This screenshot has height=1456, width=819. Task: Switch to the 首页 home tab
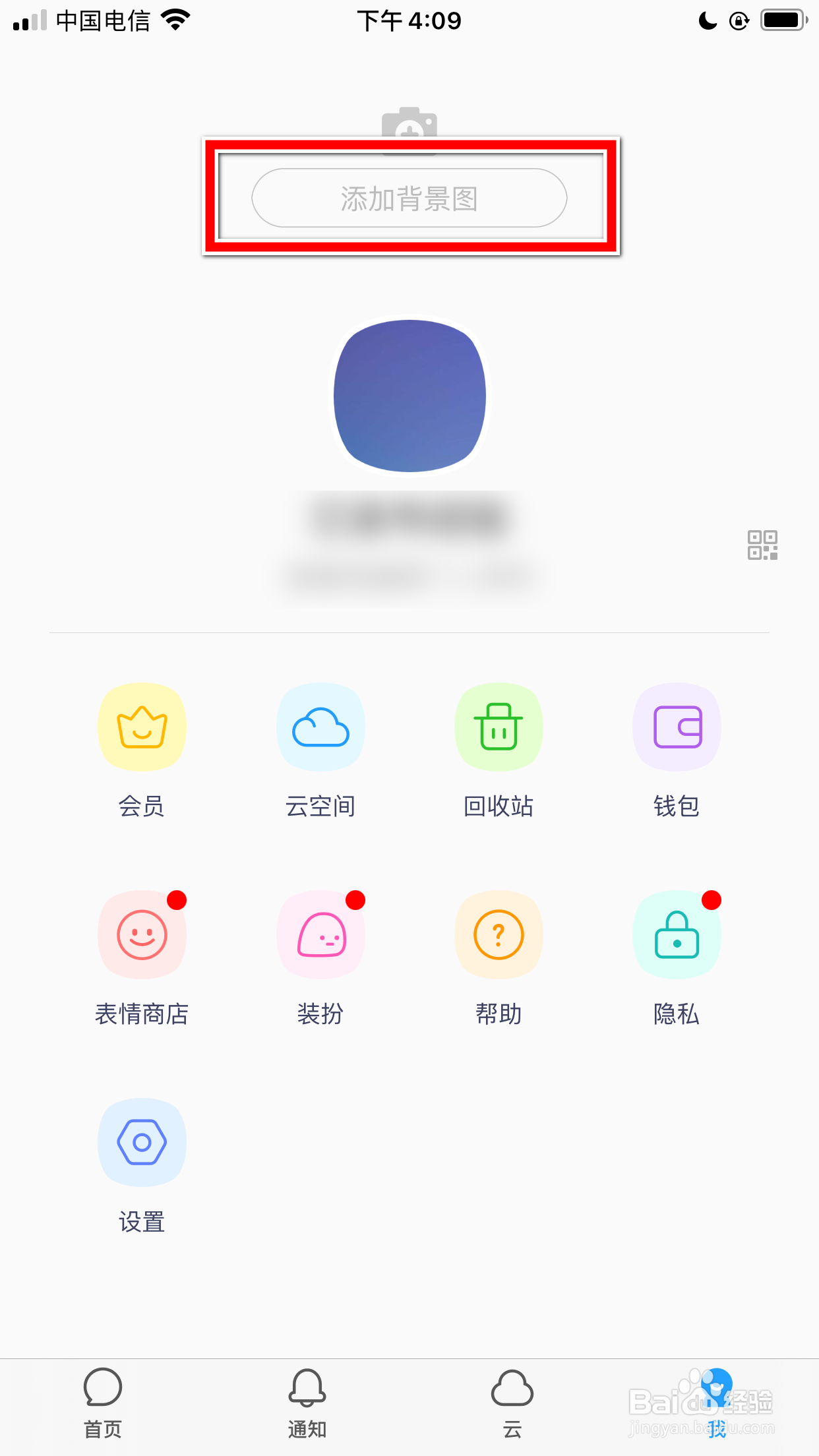click(102, 1398)
